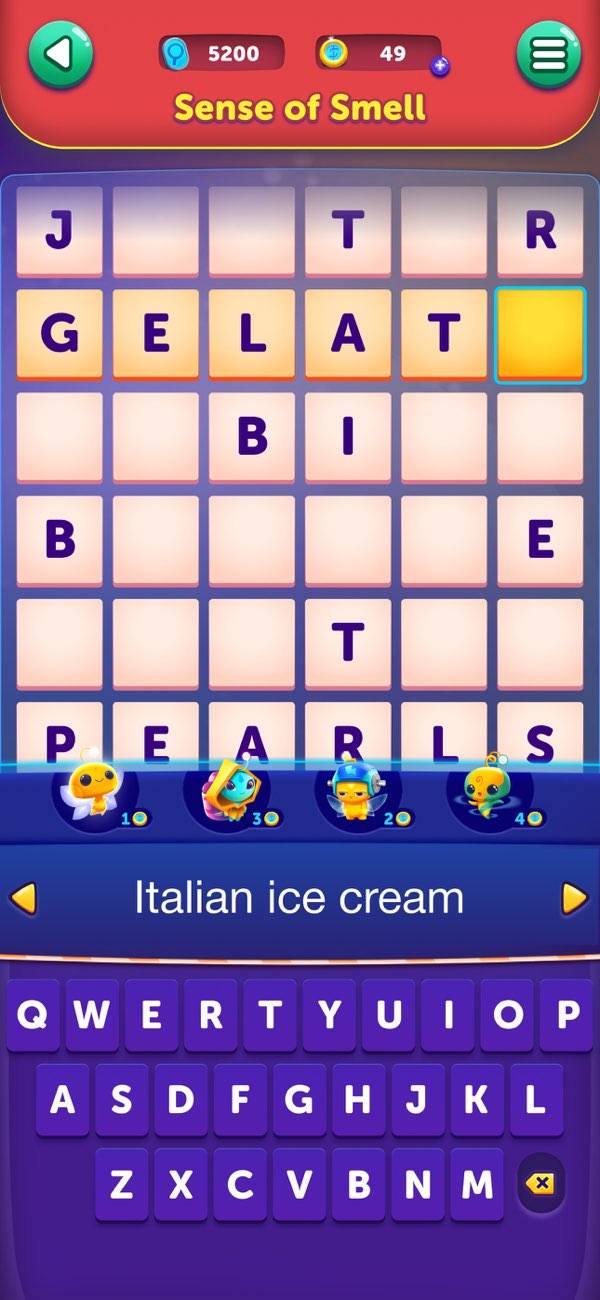Open the green hamburger menu
600x1300 pixels.
[x=548, y=55]
